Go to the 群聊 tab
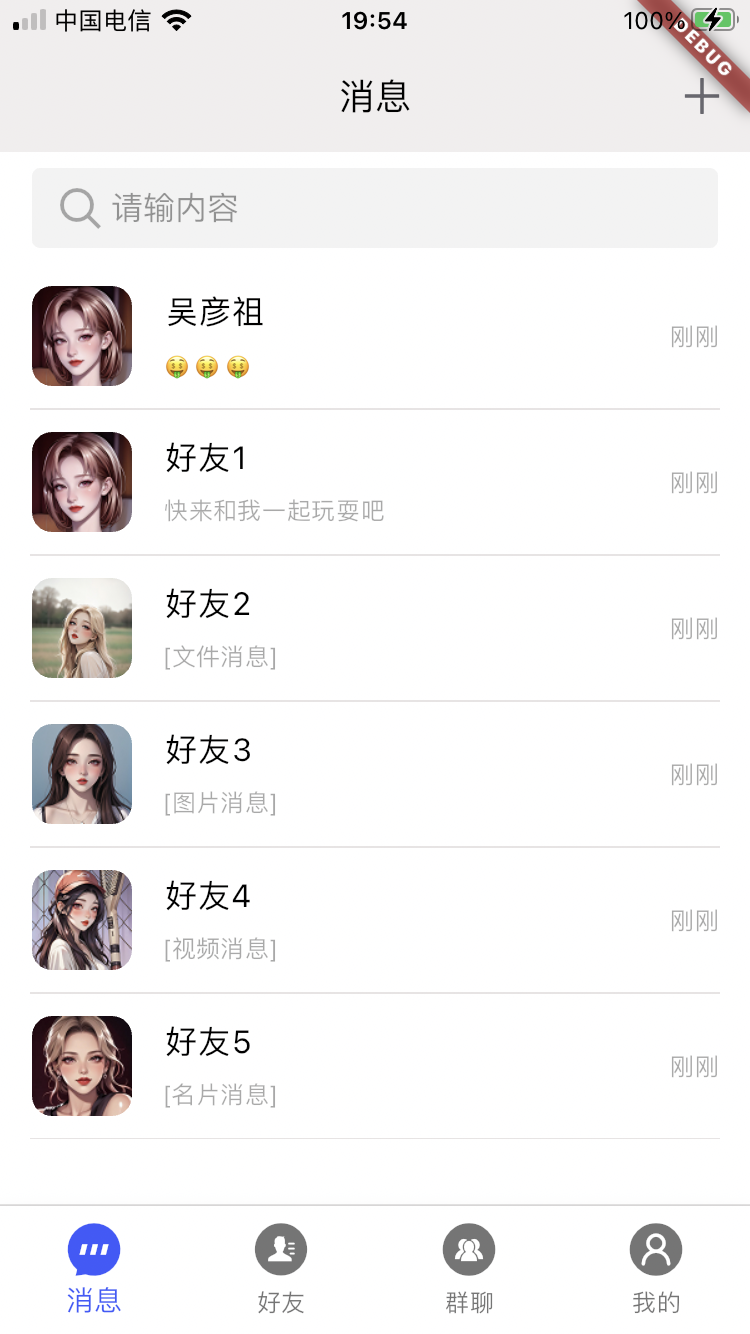The height and width of the screenshot is (1334, 750). point(469,1268)
